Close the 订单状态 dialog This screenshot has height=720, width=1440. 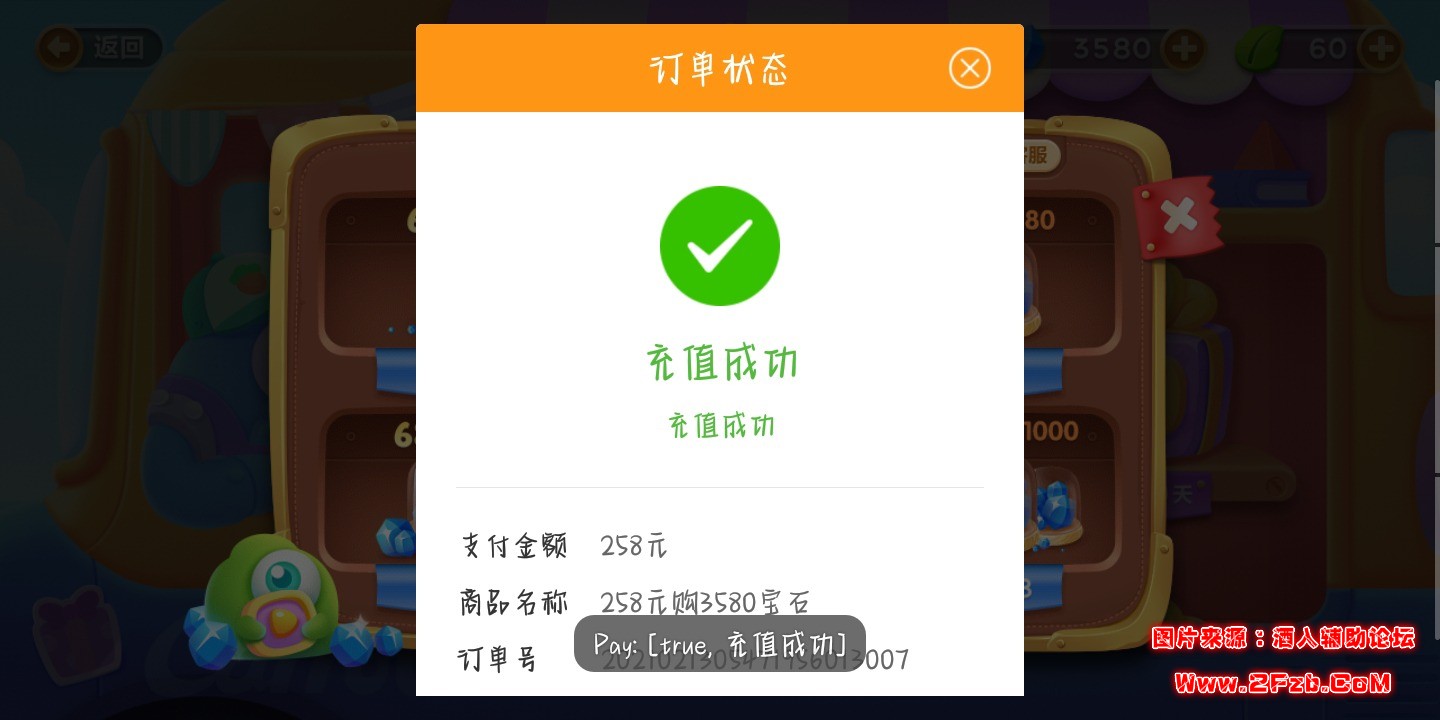pos(968,69)
